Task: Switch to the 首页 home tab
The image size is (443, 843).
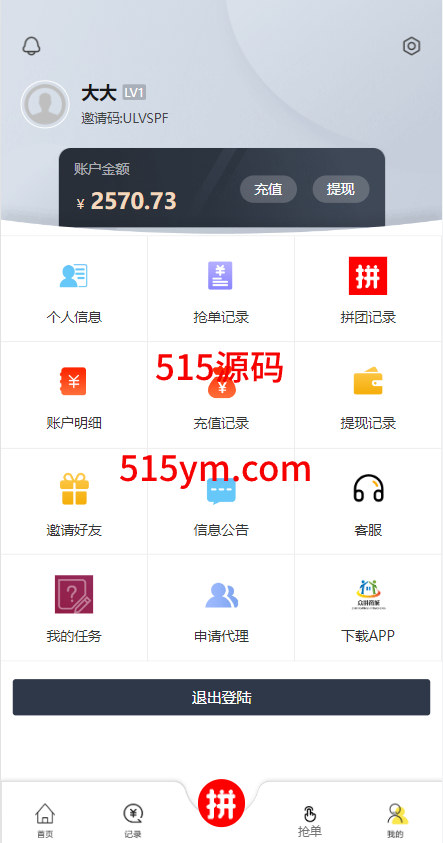Action: (x=45, y=820)
